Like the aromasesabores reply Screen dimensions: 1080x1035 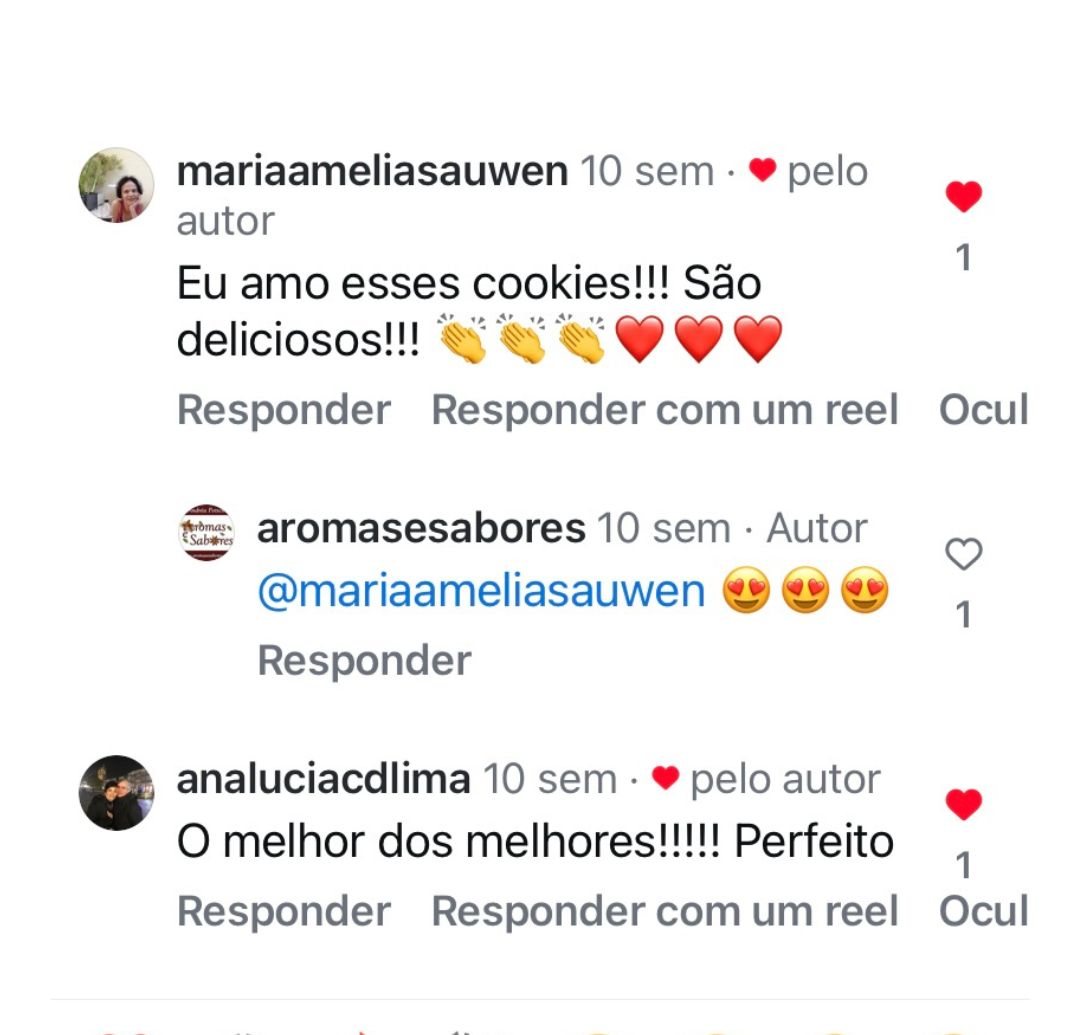click(x=963, y=554)
